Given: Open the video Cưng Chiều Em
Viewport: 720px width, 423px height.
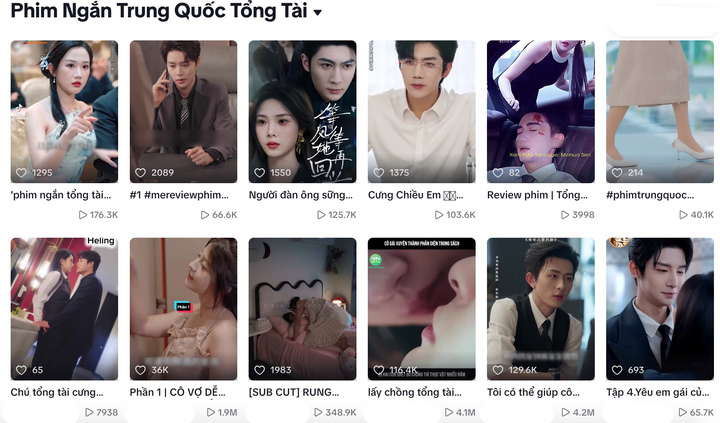Looking at the screenshot, I should pos(421,111).
